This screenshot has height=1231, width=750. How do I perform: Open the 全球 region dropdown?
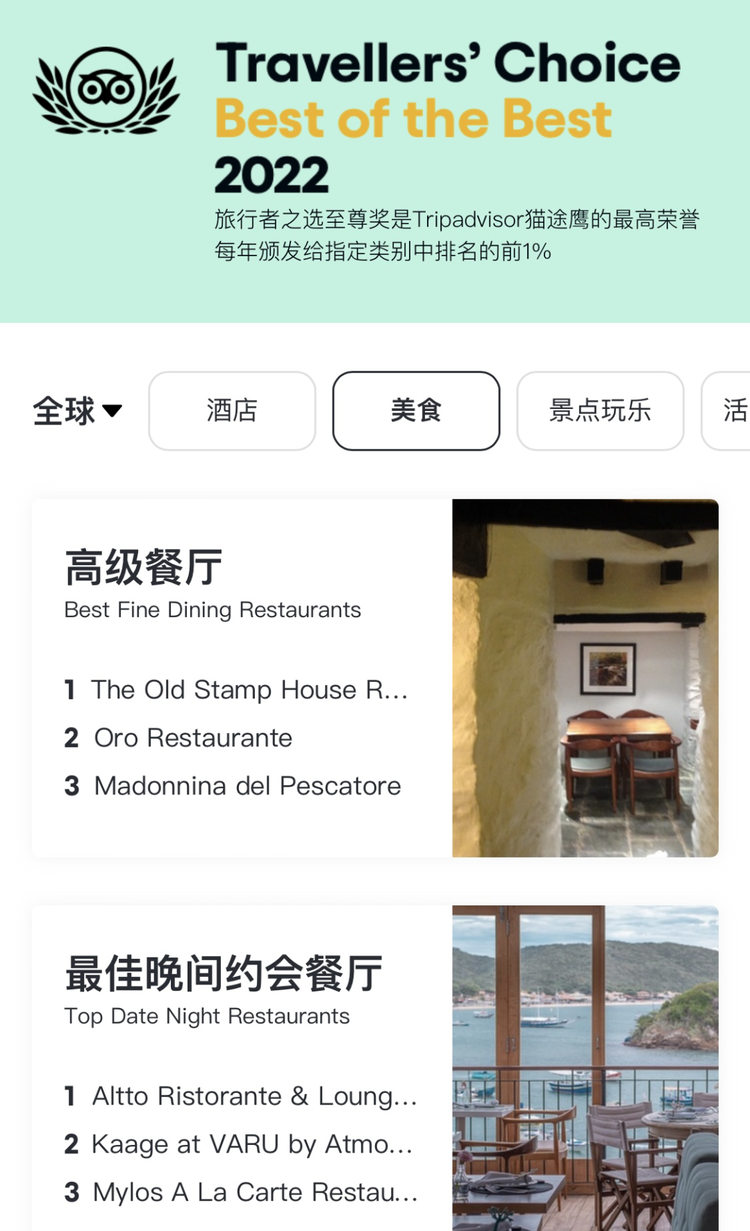pyautogui.click(x=78, y=411)
